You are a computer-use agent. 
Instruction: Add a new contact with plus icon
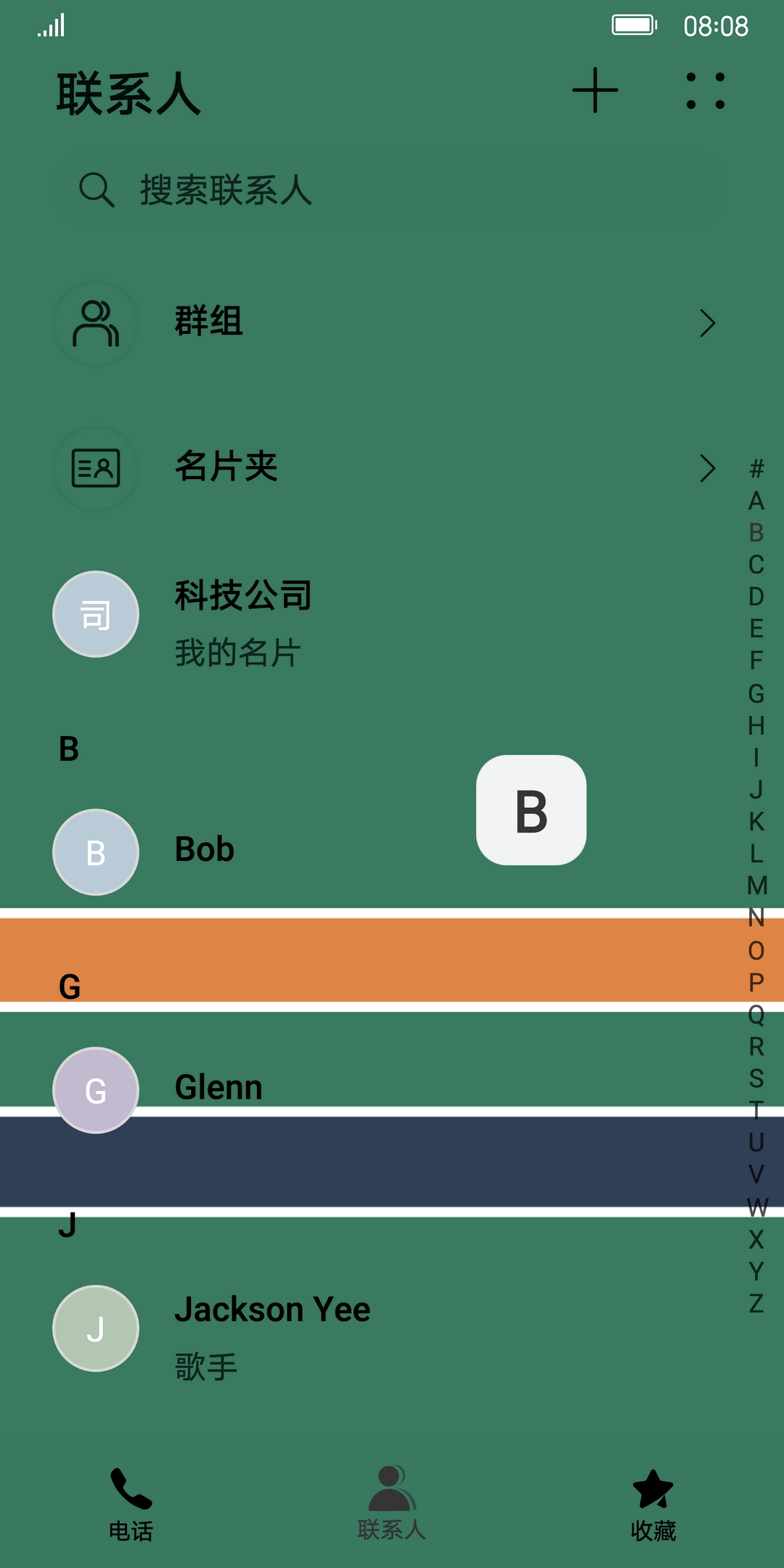point(595,91)
